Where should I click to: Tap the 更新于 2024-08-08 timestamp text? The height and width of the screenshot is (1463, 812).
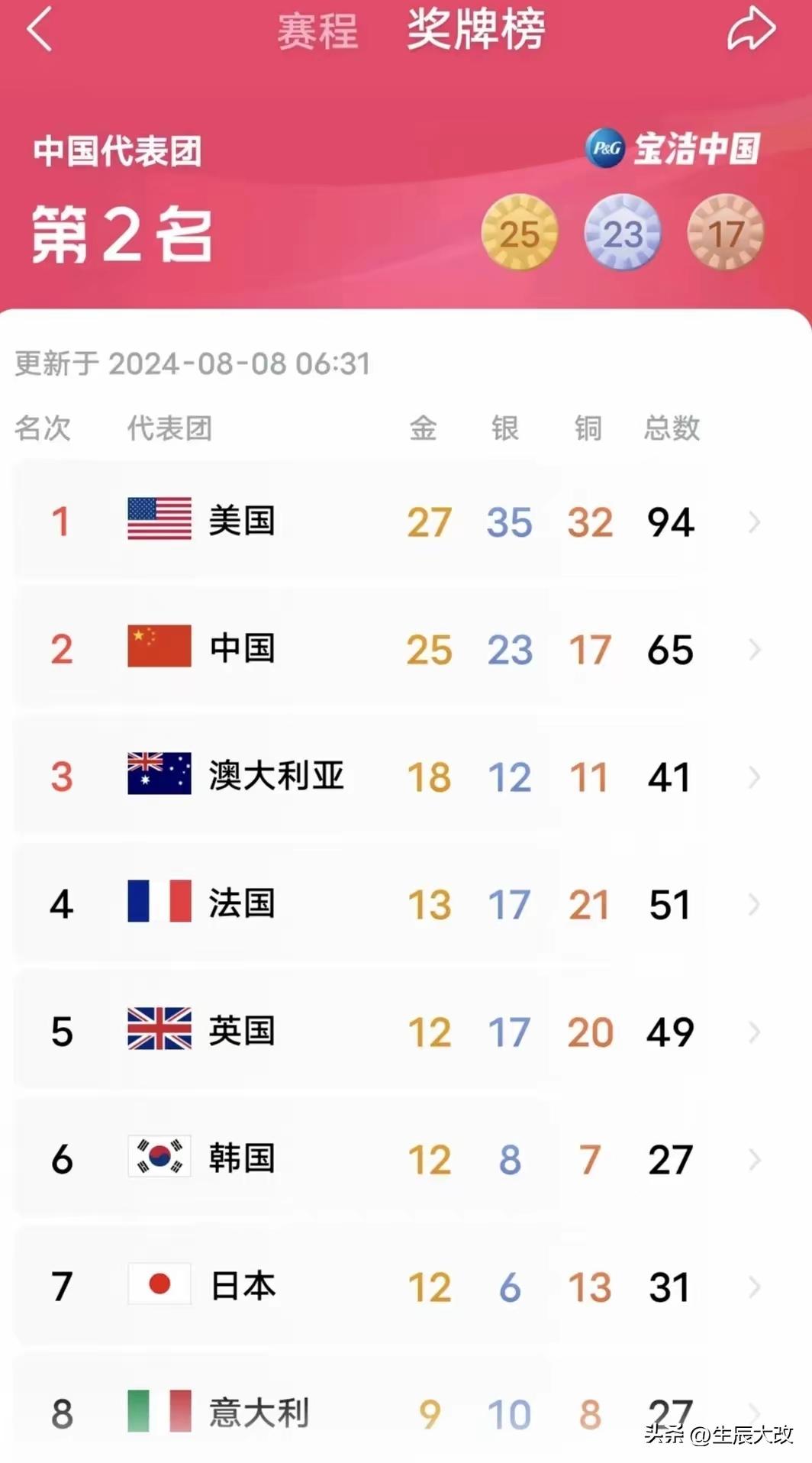coord(189,365)
